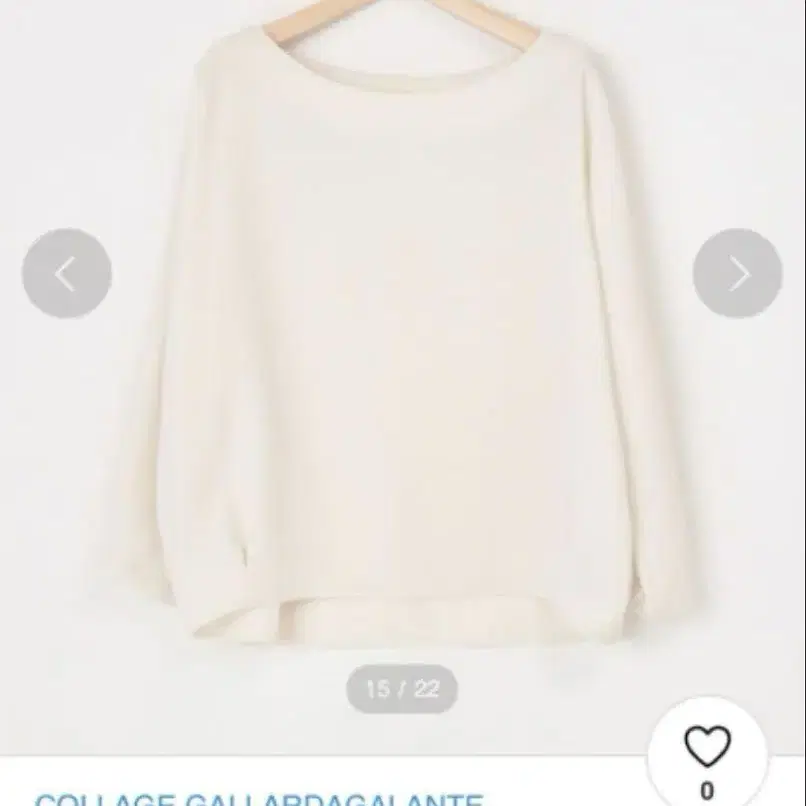Go to the next product image
Viewport: 806px width, 806px height.
[x=737, y=274]
